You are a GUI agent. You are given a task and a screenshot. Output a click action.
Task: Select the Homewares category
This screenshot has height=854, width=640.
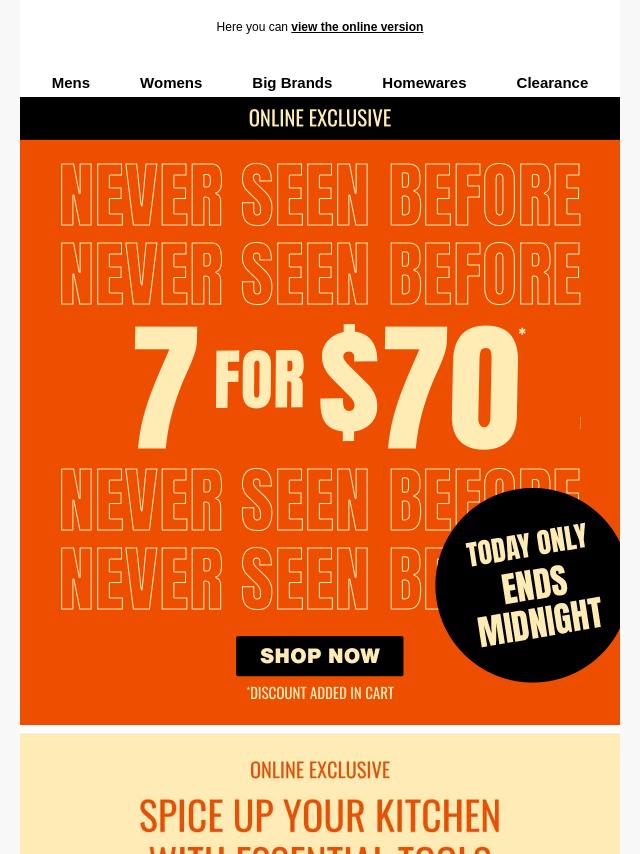click(x=424, y=83)
